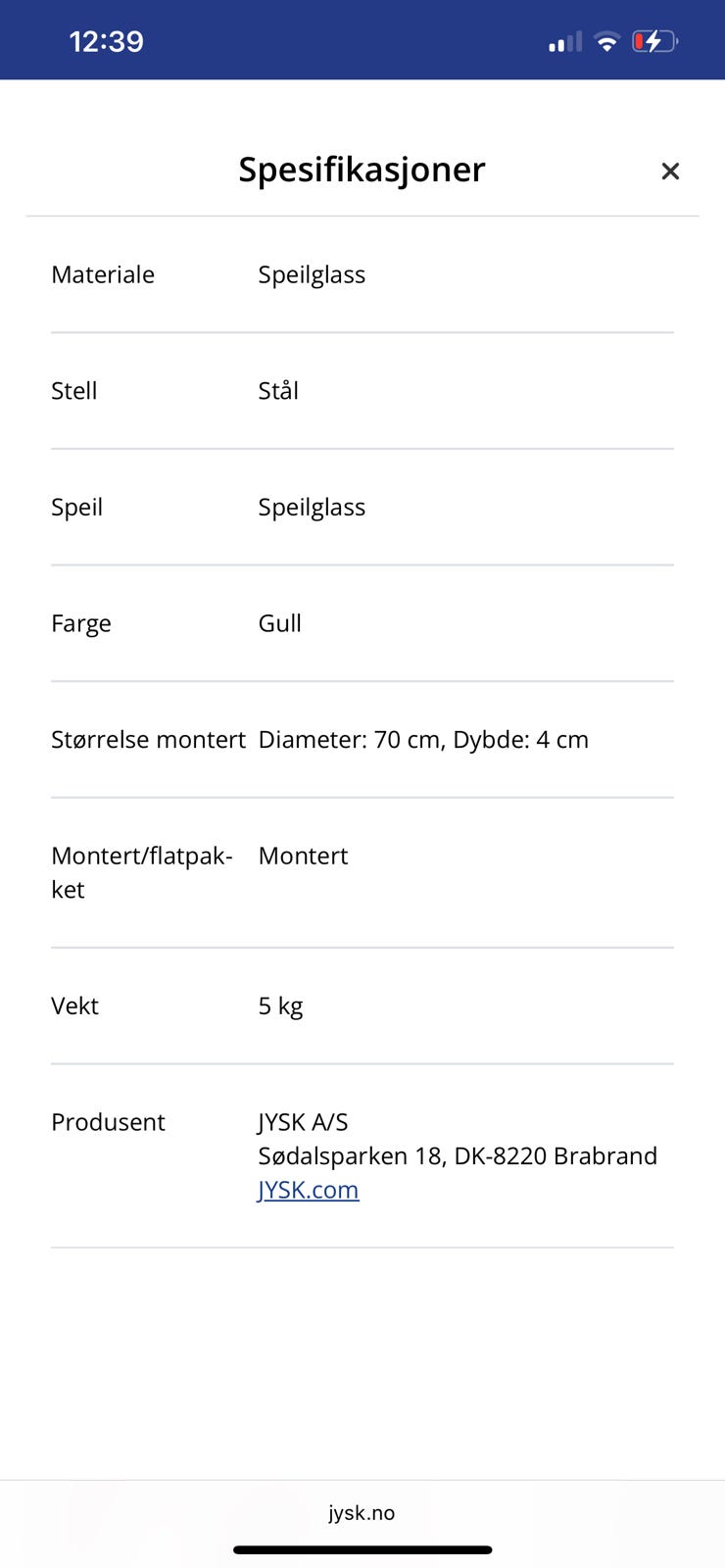Screen dimensions: 725x1568
Task: Open the JYSK.com link
Action: click(308, 1189)
